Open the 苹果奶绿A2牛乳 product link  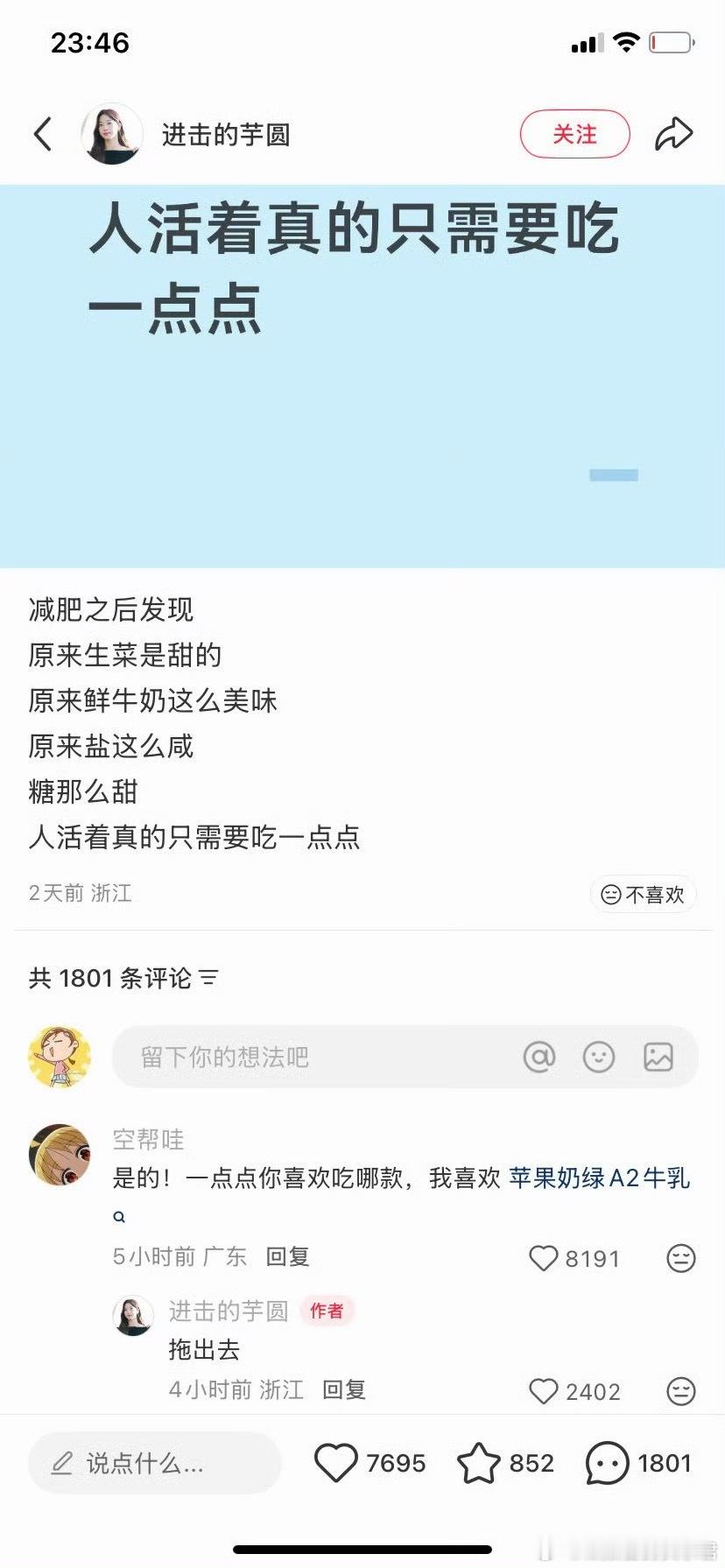[x=601, y=1178]
